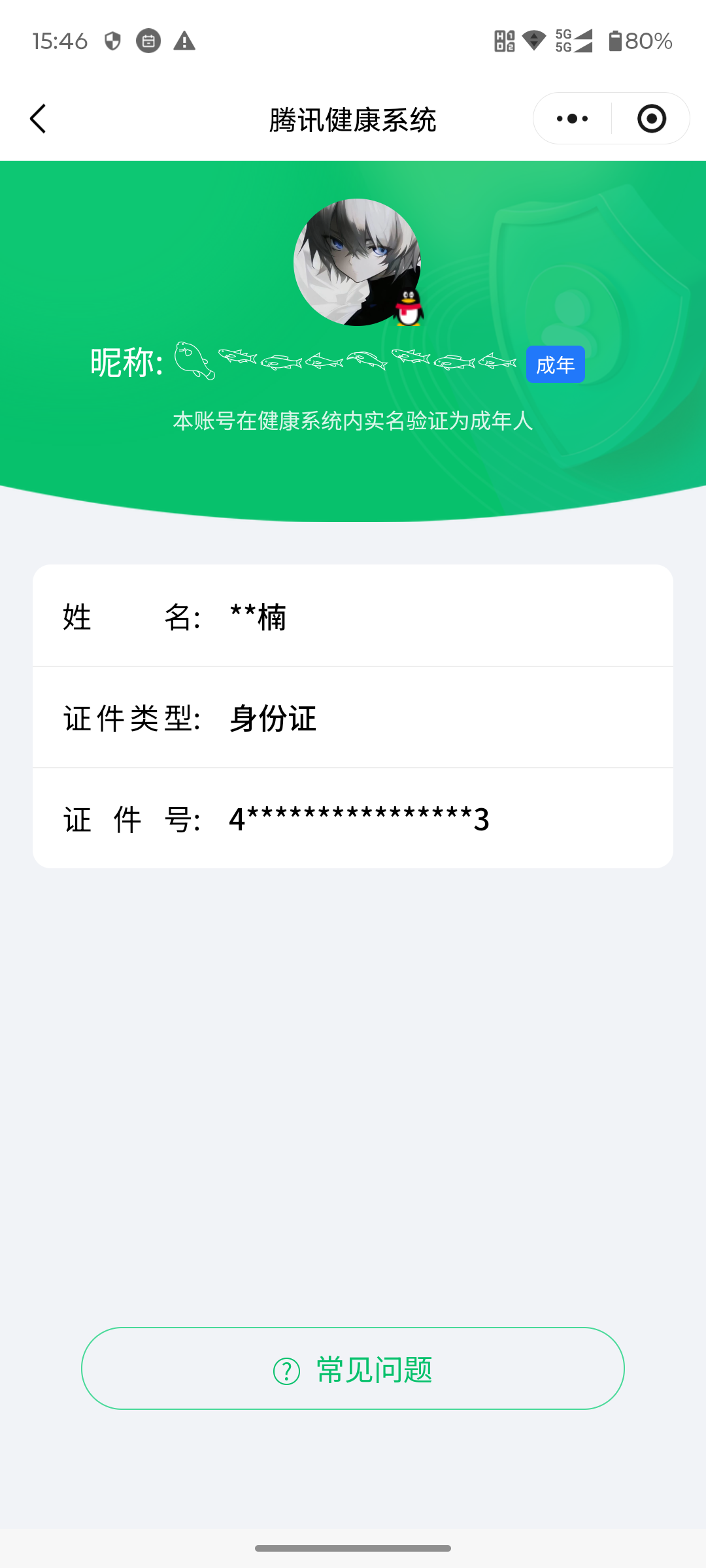Tap the fish-pattern nickname text
The image size is (706, 1568).
pyautogui.click(x=340, y=363)
